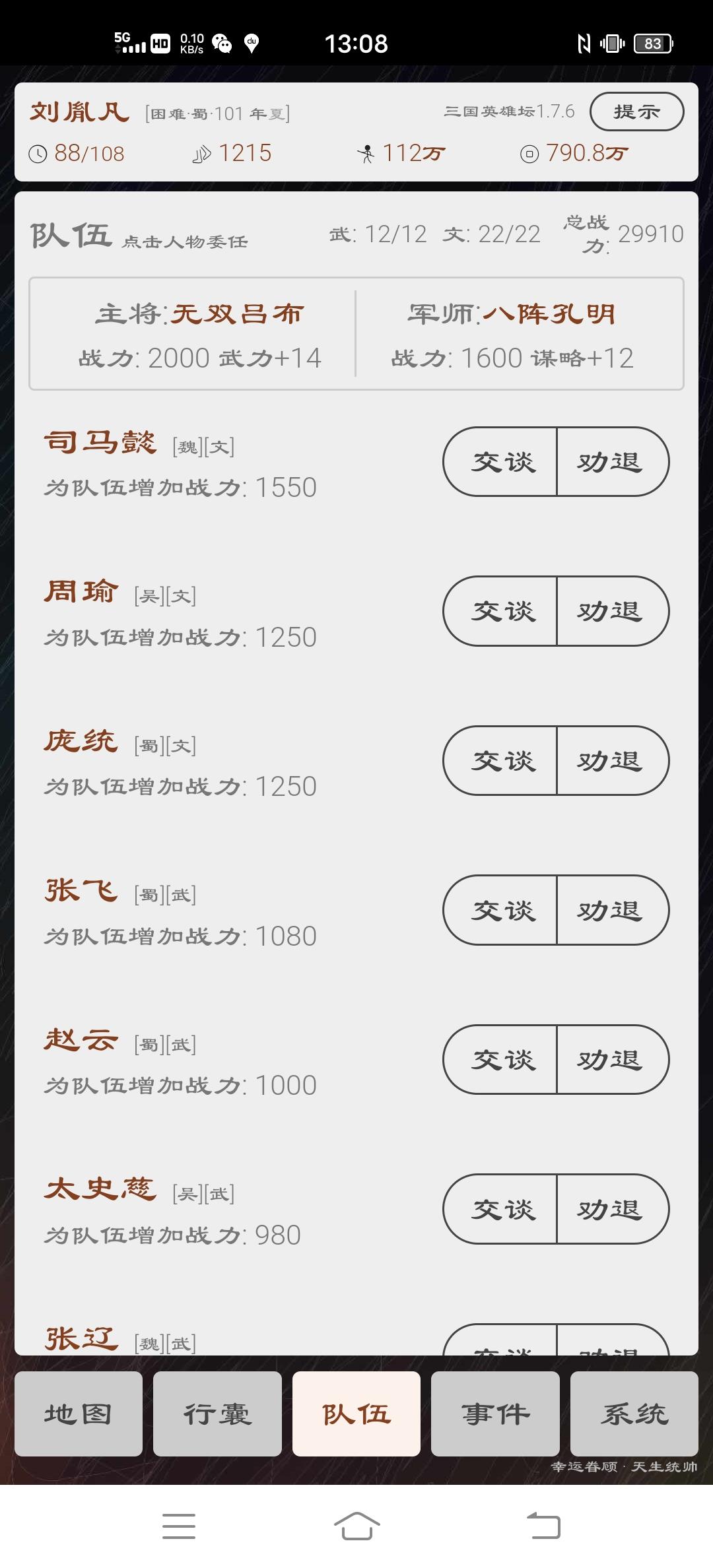This screenshot has height=1568, width=713.
Task: Tap the 提示 hint button
Action: [636, 112]
